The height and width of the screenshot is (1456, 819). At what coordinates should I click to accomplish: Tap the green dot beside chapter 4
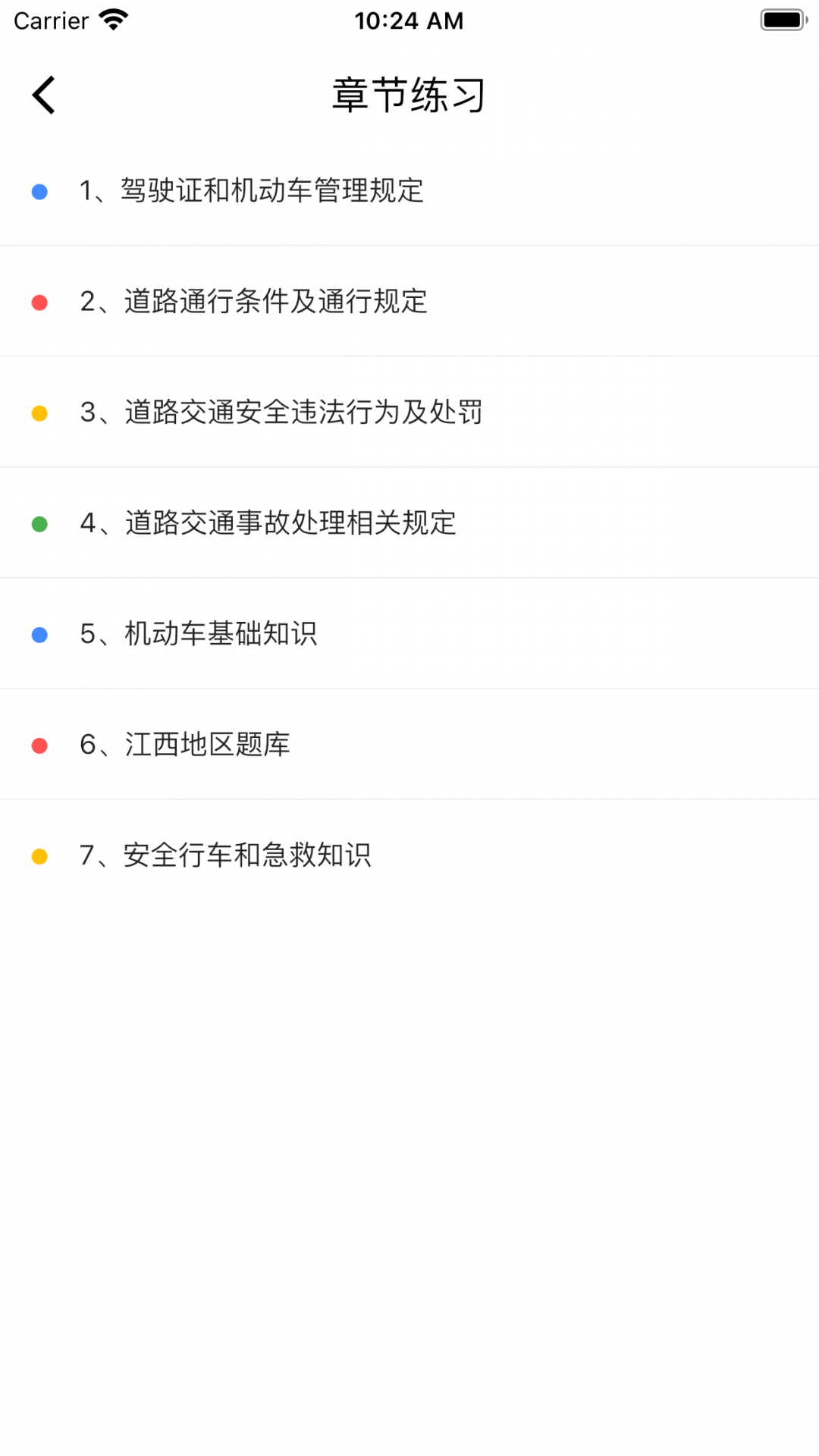pyautogui.click(x=39, y=523)
